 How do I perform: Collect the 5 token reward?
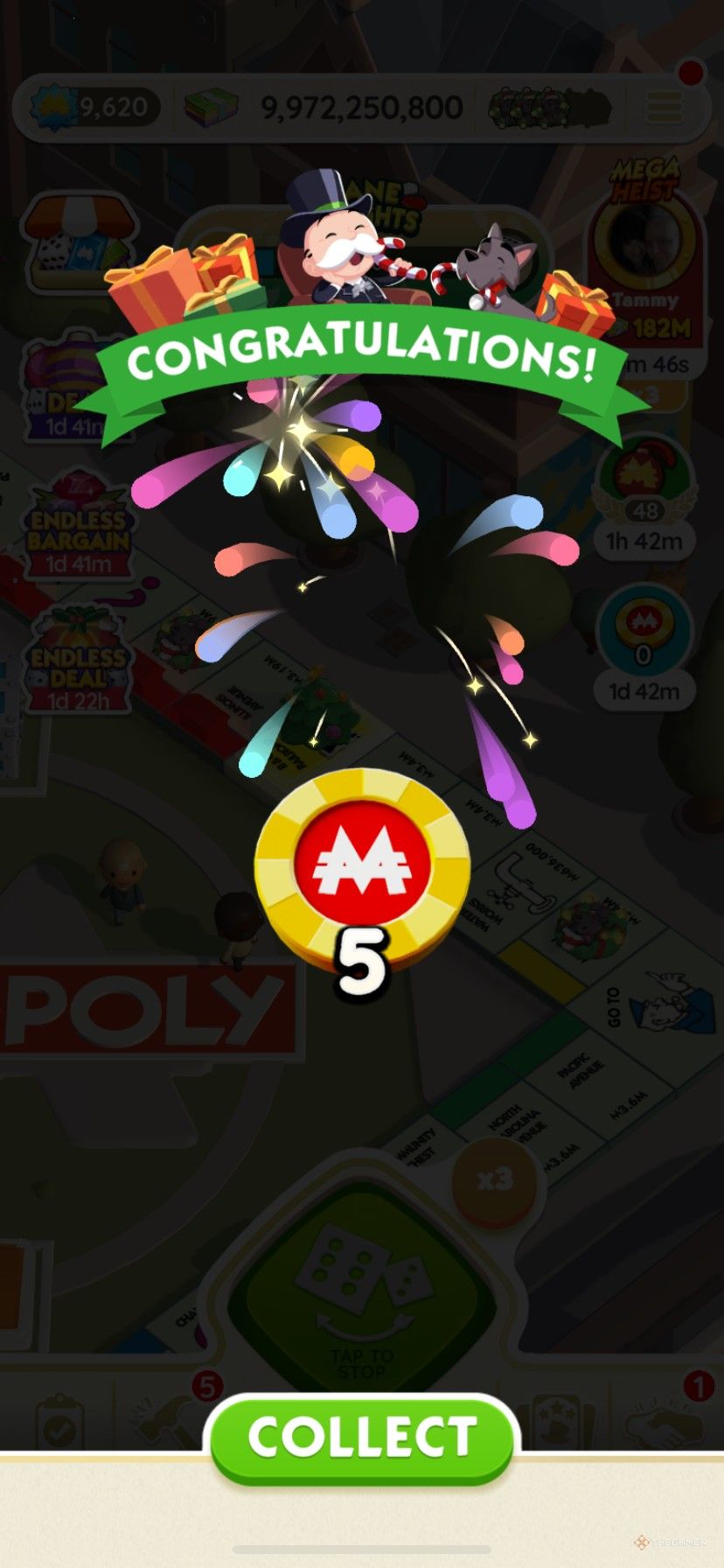pos(361,1437)
